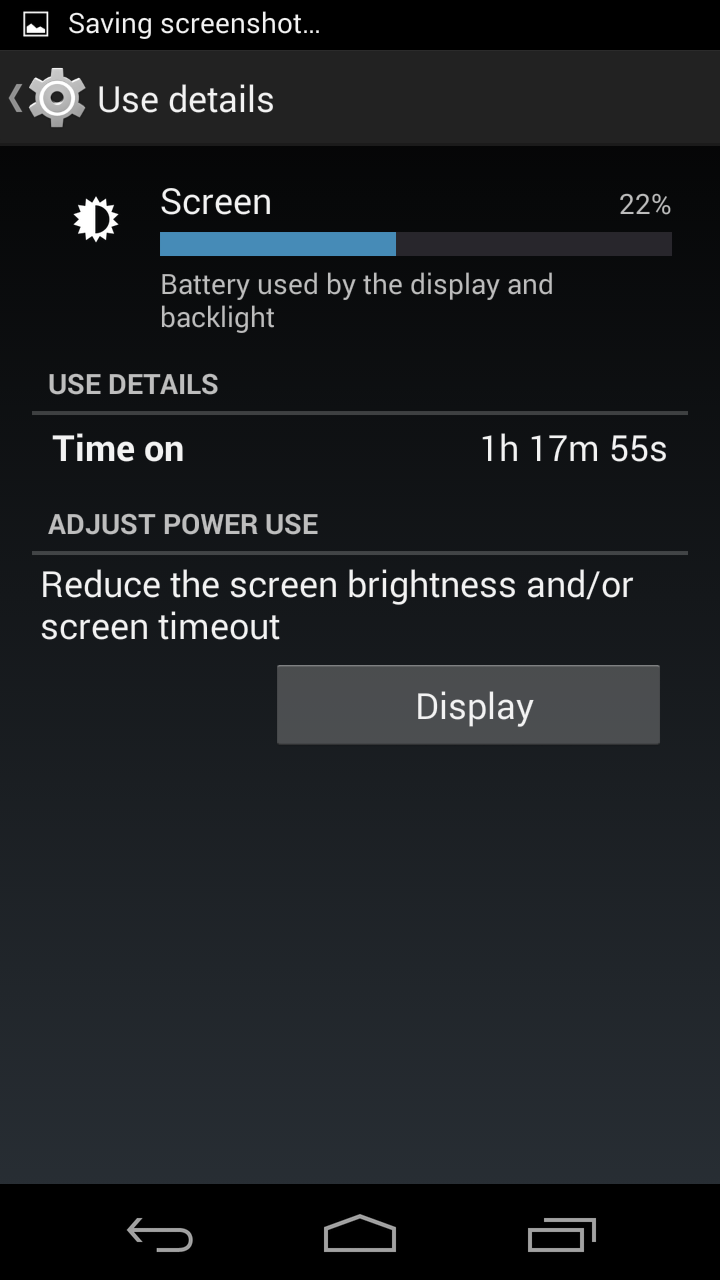The image size is (720, 1280).
Task: Open the recent apps overview
Action: pos(561,1235)
